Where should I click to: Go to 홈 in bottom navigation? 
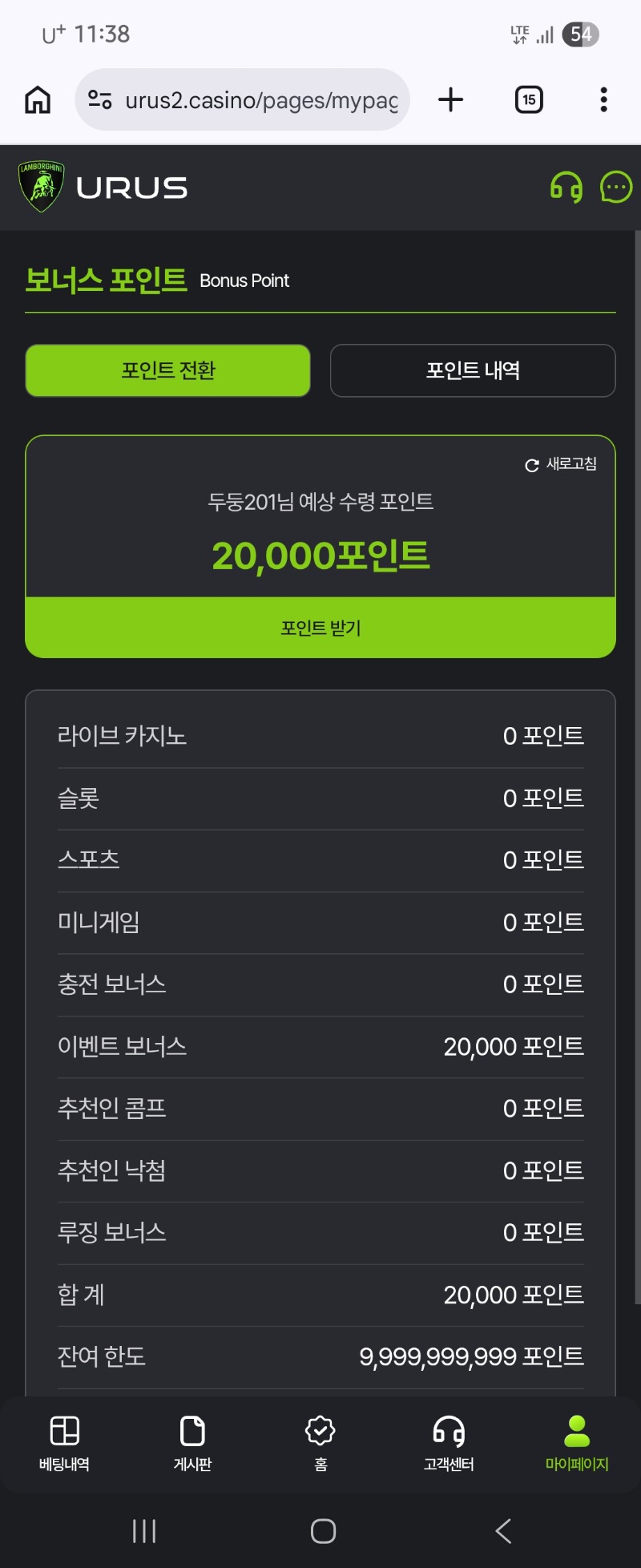click(x=320, y=1443)
